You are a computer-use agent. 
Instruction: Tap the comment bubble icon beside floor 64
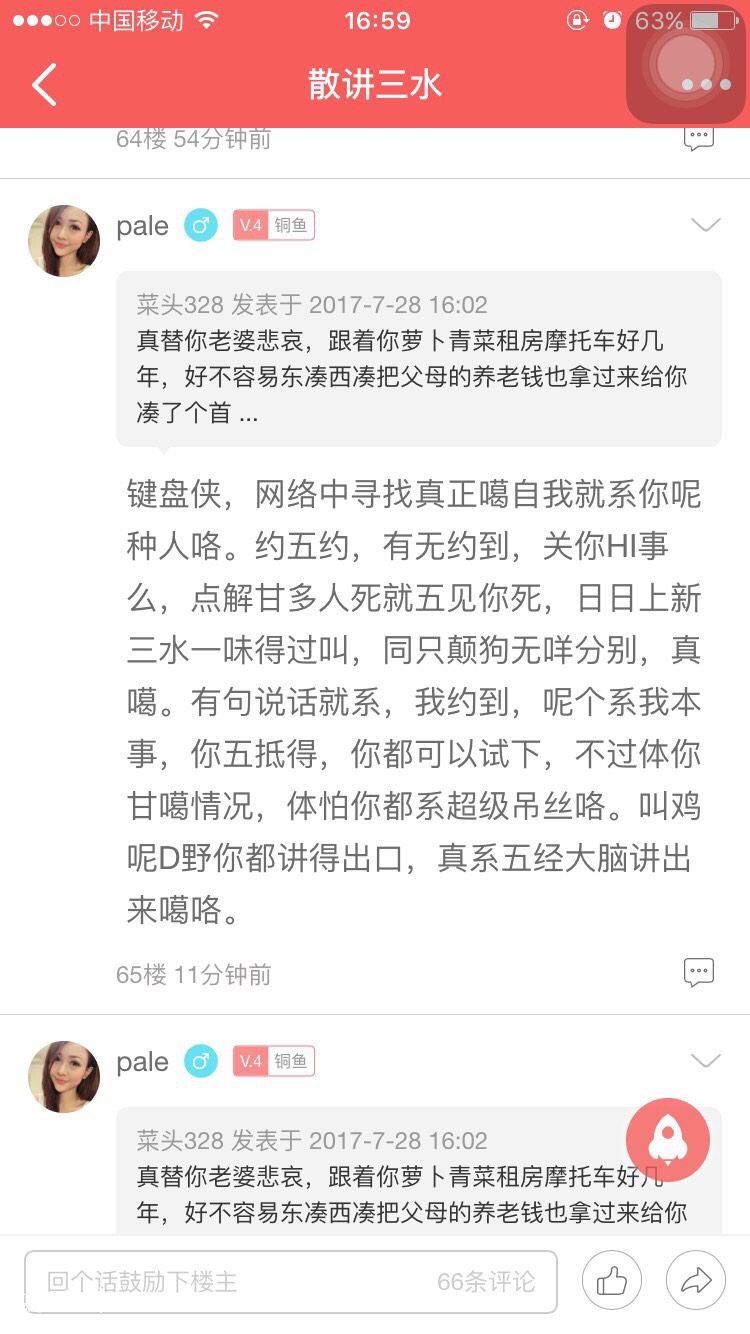tap(699, 140)
